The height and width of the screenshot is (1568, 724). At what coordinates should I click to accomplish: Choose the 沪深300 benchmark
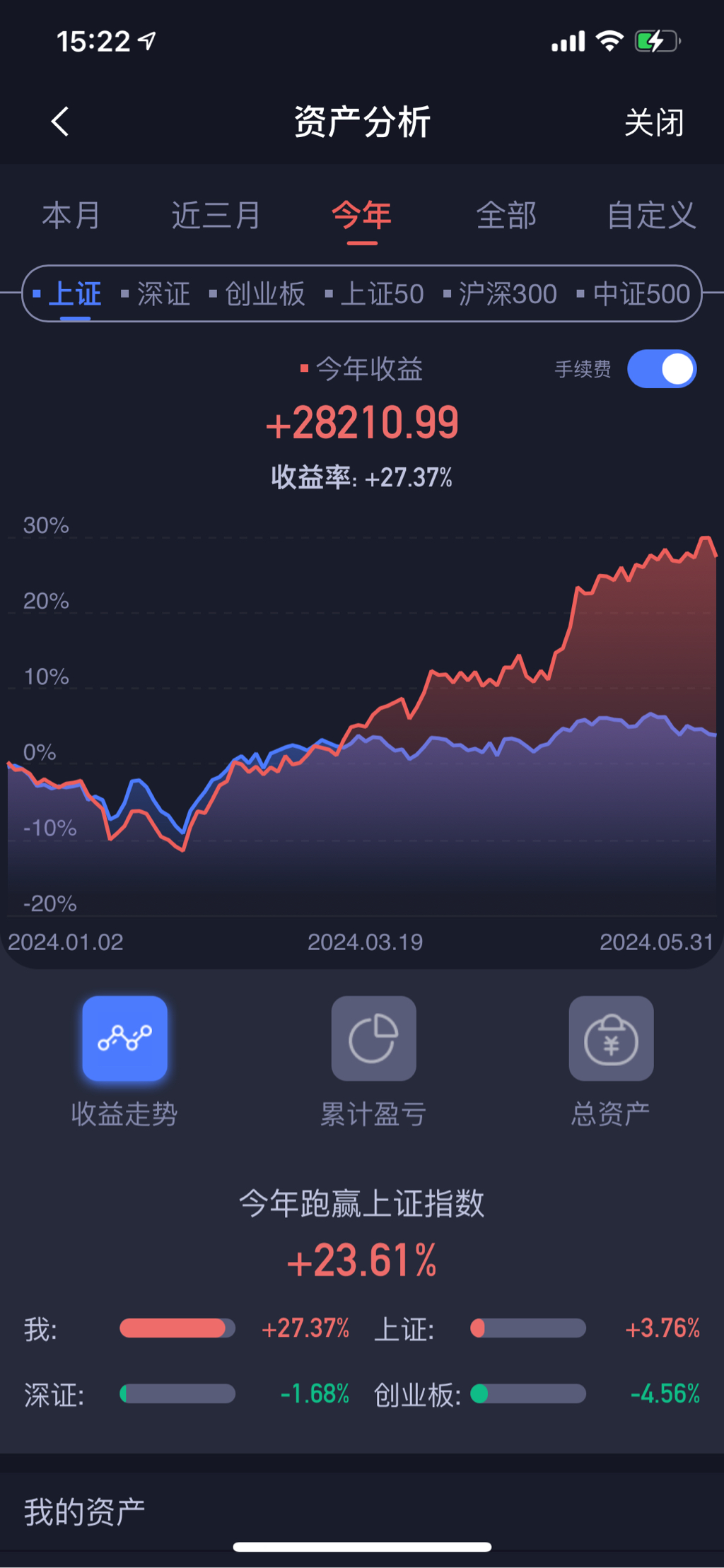pyautogui.click(x=507, y=294)
